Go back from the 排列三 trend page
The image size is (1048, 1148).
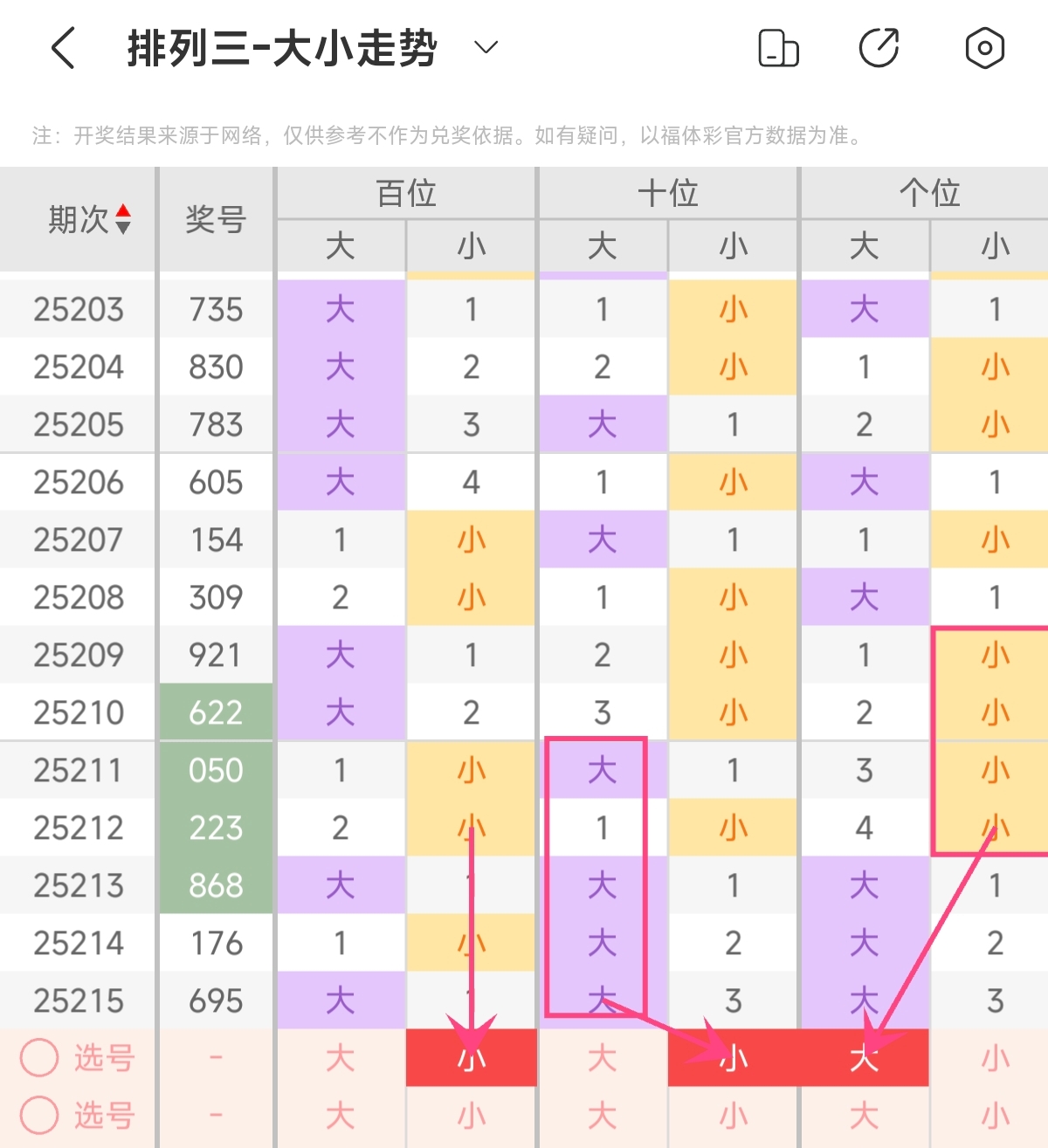point(63,48)
